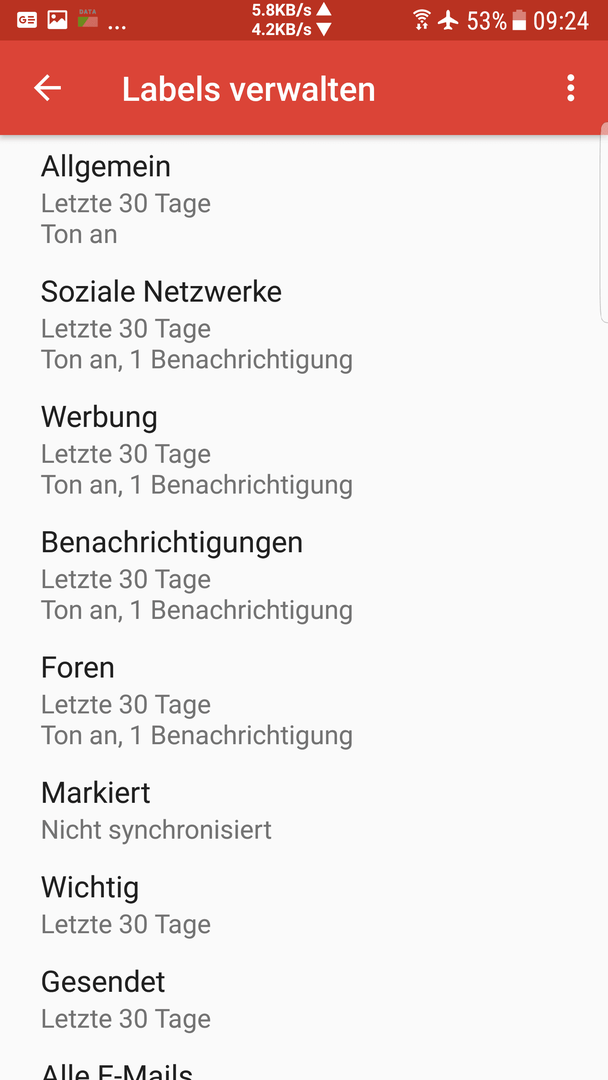Open the overflow menu

pyautogui.click(x=570, y=88)
